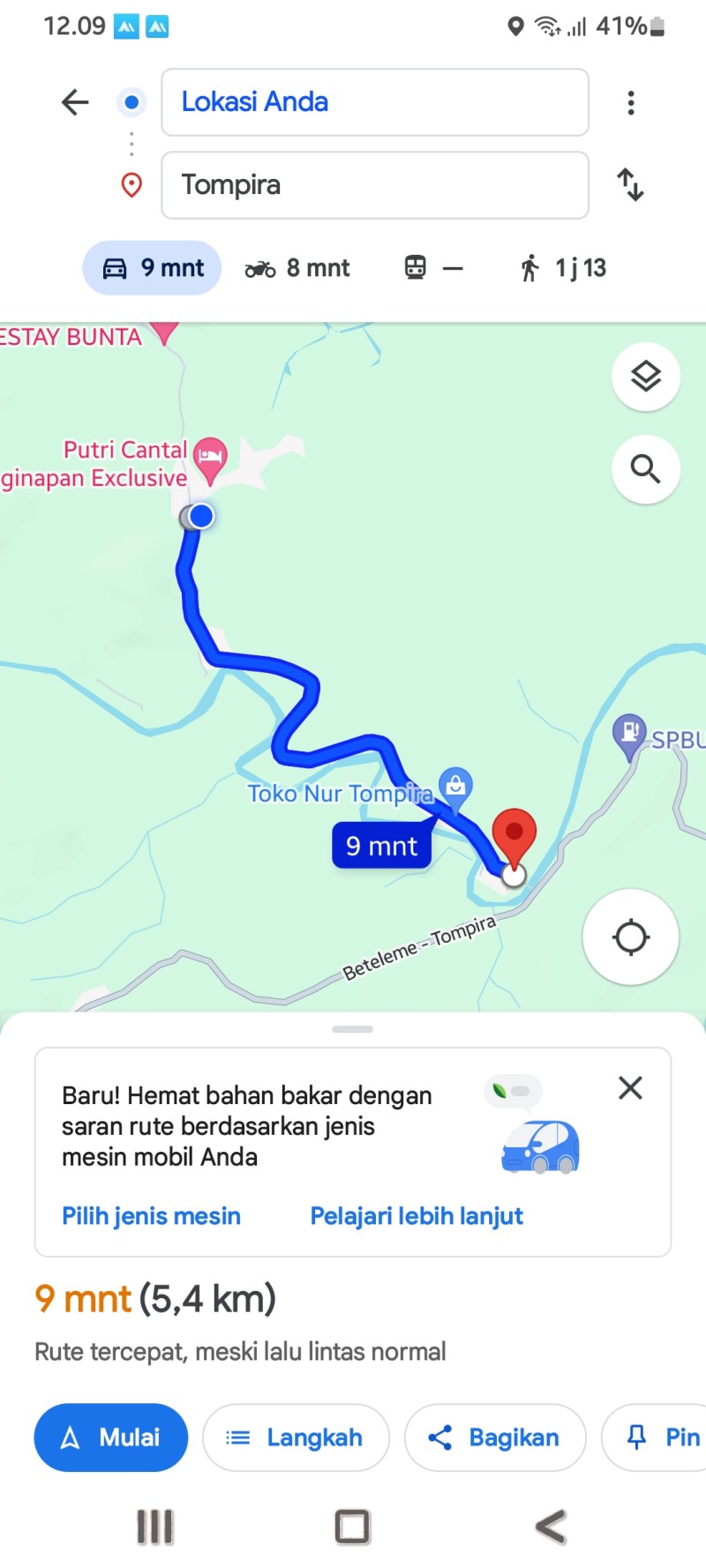
Task: Edit the 'Lokasi Anda' starting point field
Action: 375,102
